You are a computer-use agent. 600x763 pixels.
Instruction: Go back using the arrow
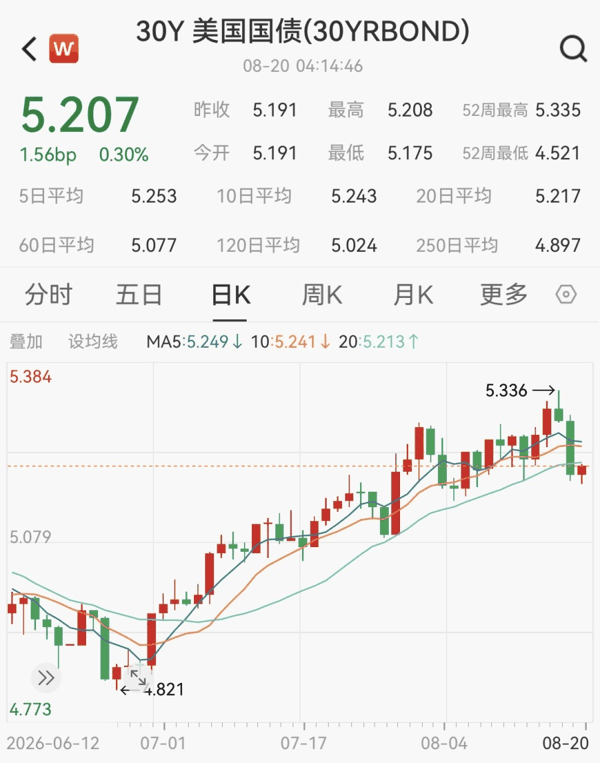click(x=29, y=49)
